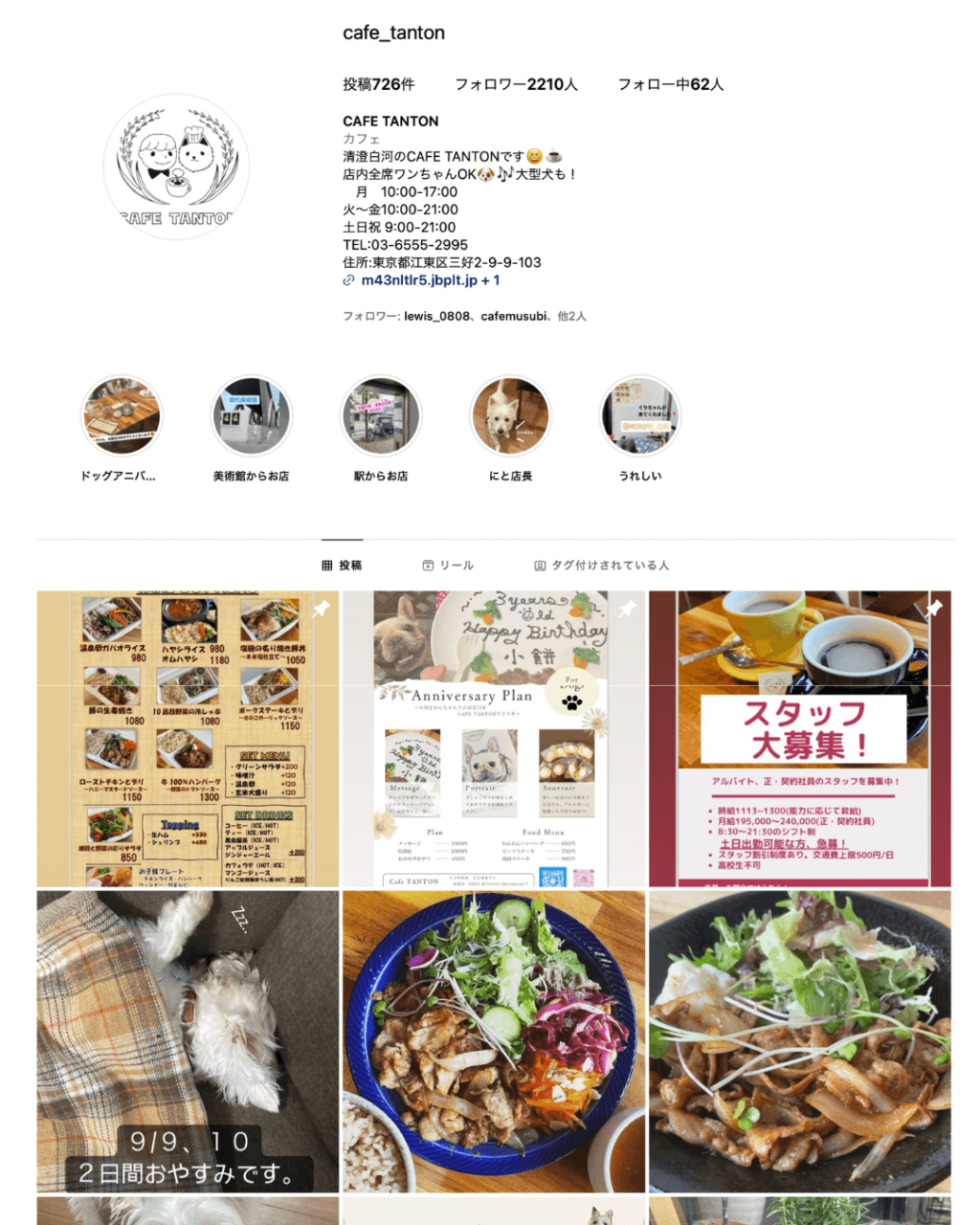Open the 駅からお店 story highlight
This screenshot has width=980, height=1225.
pyautogui.click(x=381, y=417)
